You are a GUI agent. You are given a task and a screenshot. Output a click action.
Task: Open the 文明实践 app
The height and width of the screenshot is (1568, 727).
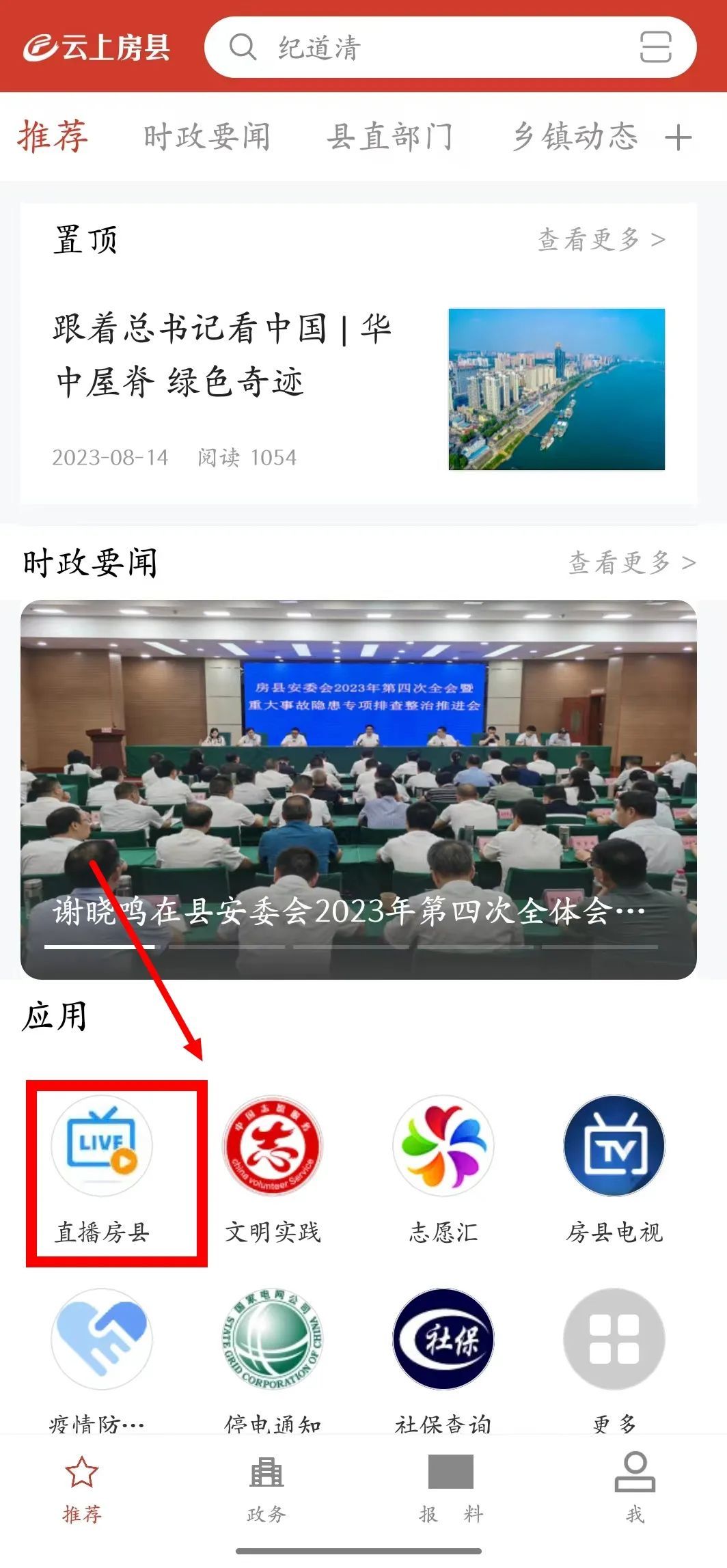273,1170
